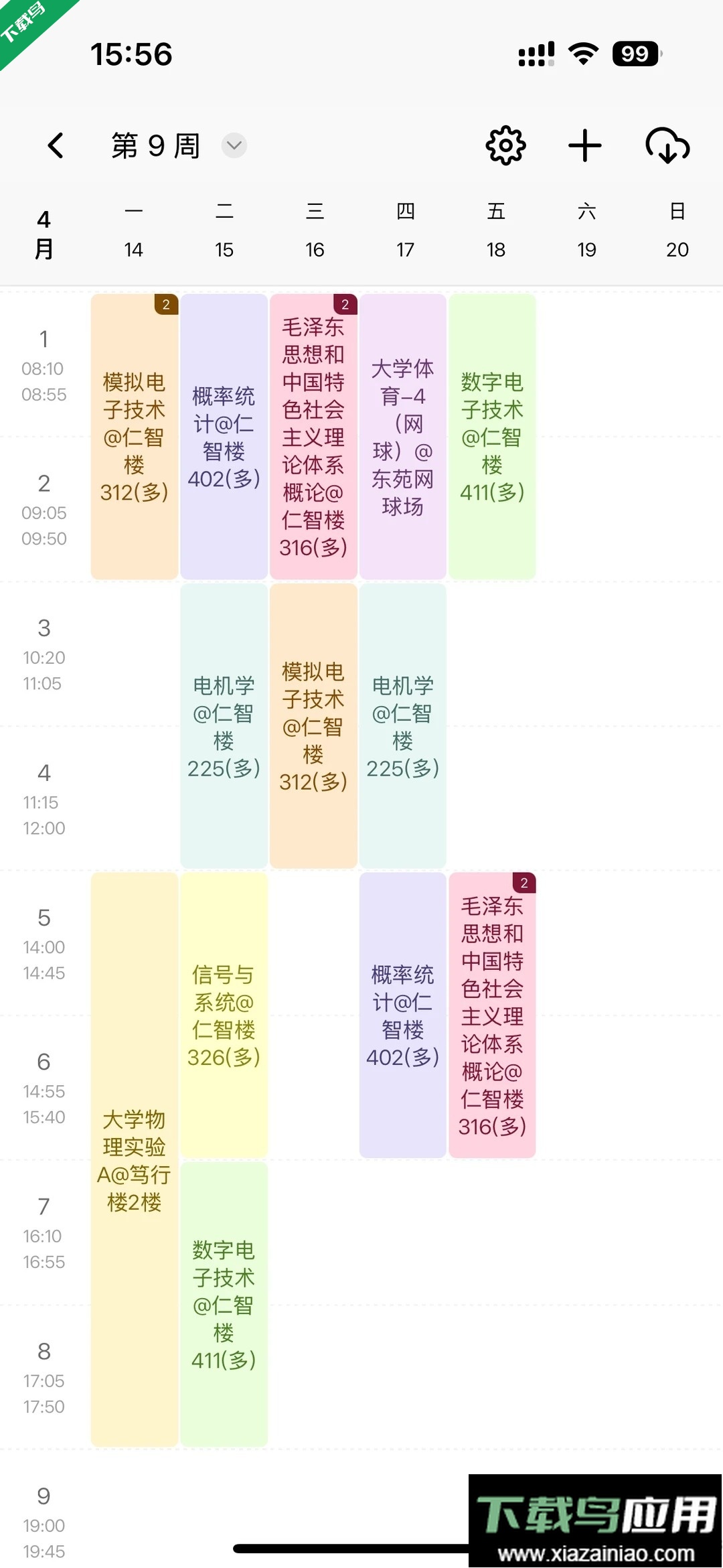Open the schedule settings gear icon

pos(506,146)
